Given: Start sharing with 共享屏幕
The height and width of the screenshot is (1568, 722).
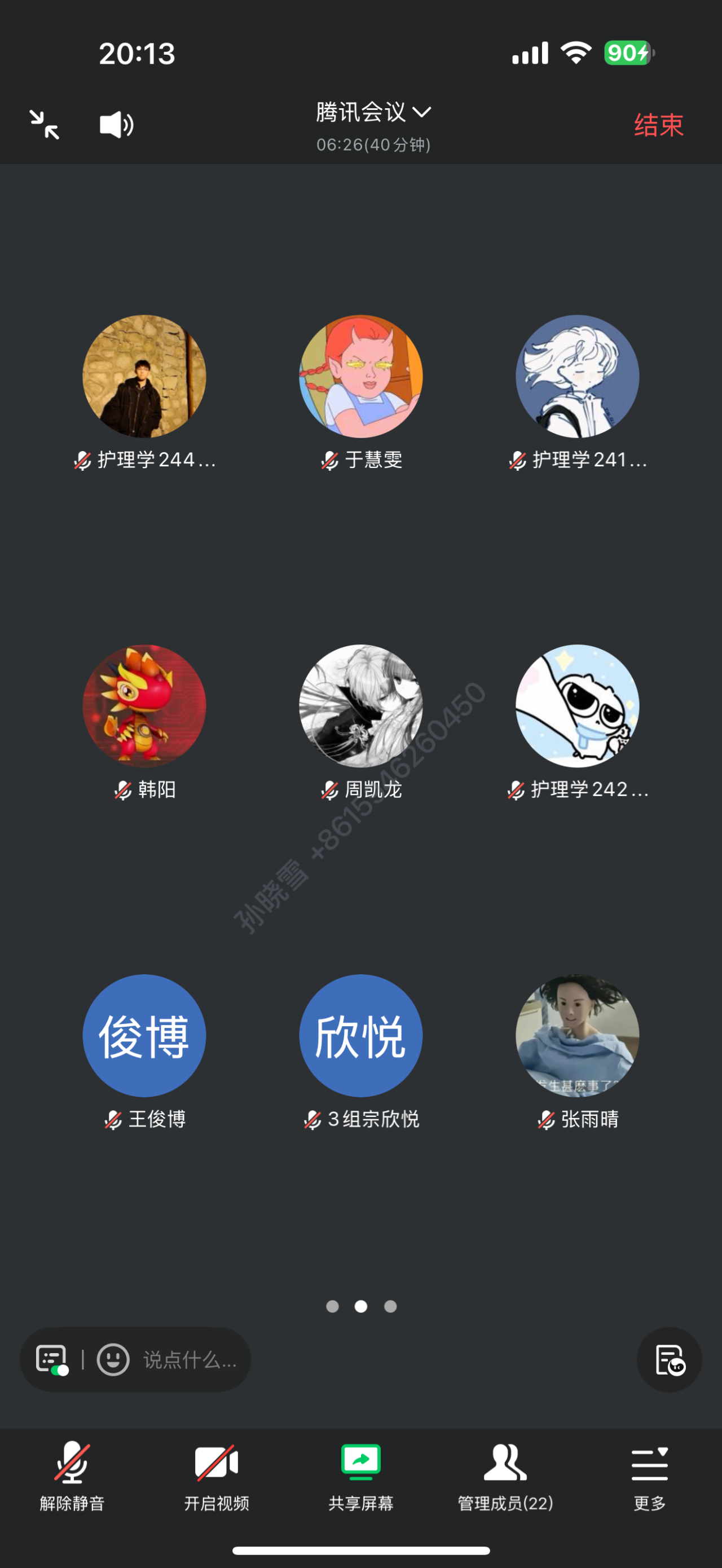Looking at the screenshot, I should tap(361, 1476).
